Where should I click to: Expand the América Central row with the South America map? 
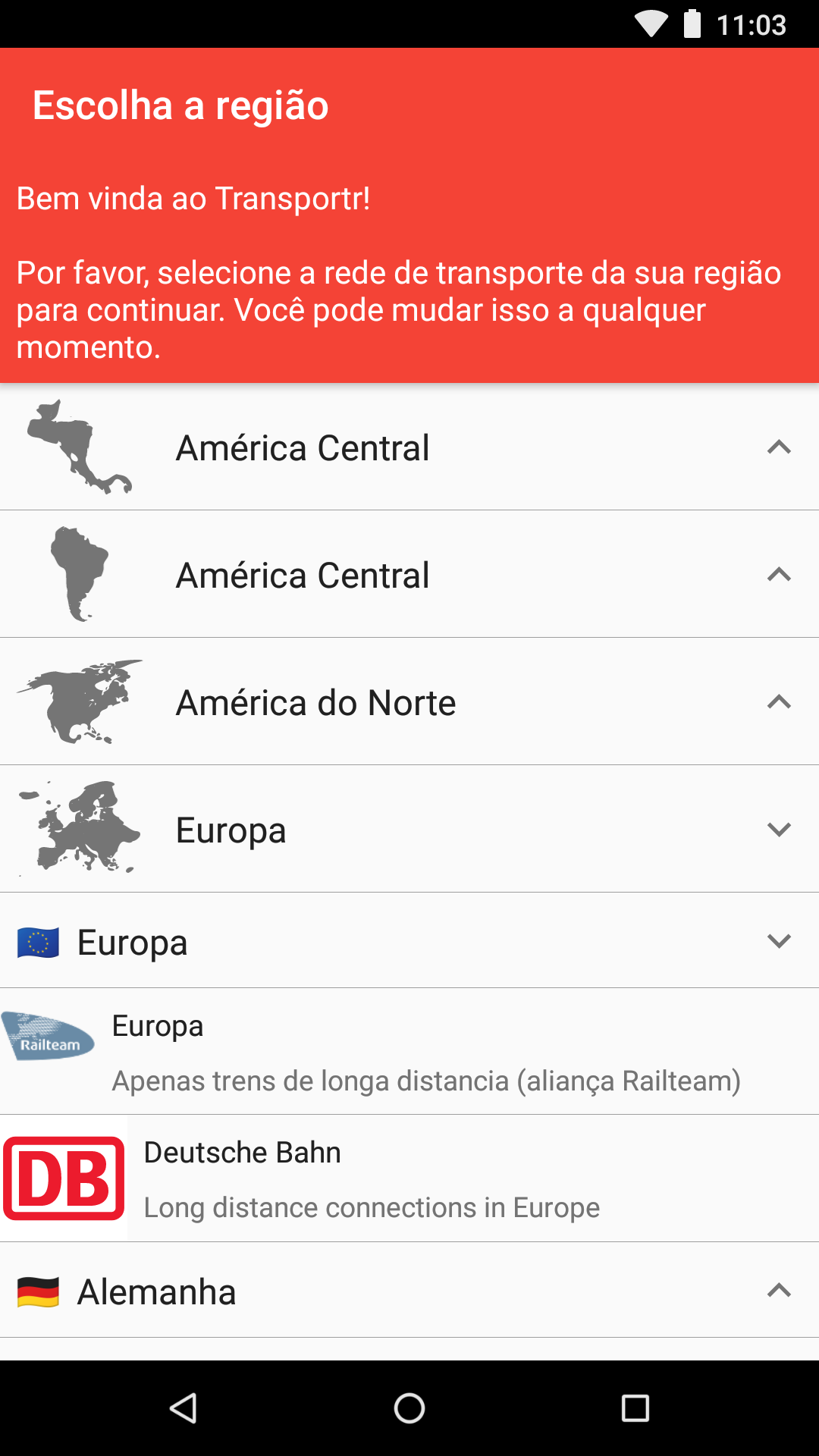(x=409, y=575)
